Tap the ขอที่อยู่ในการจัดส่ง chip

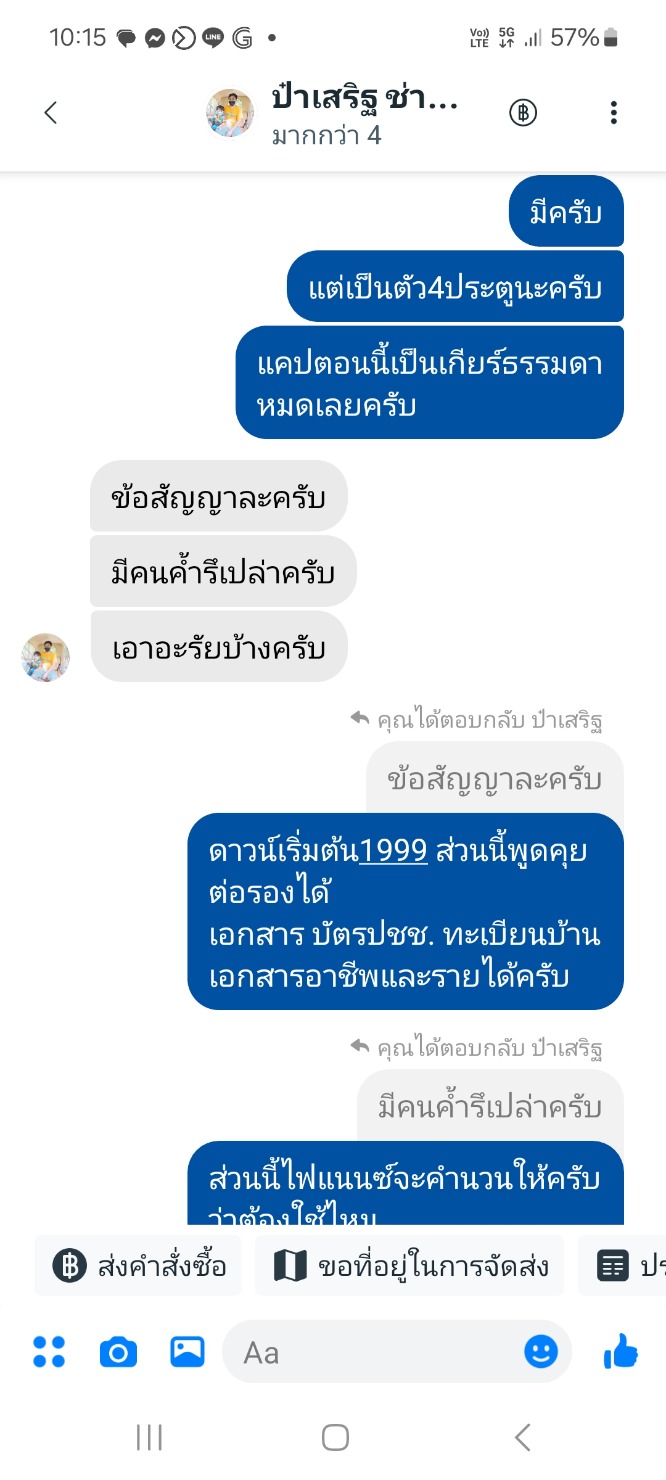click(x=409, y=1266)
